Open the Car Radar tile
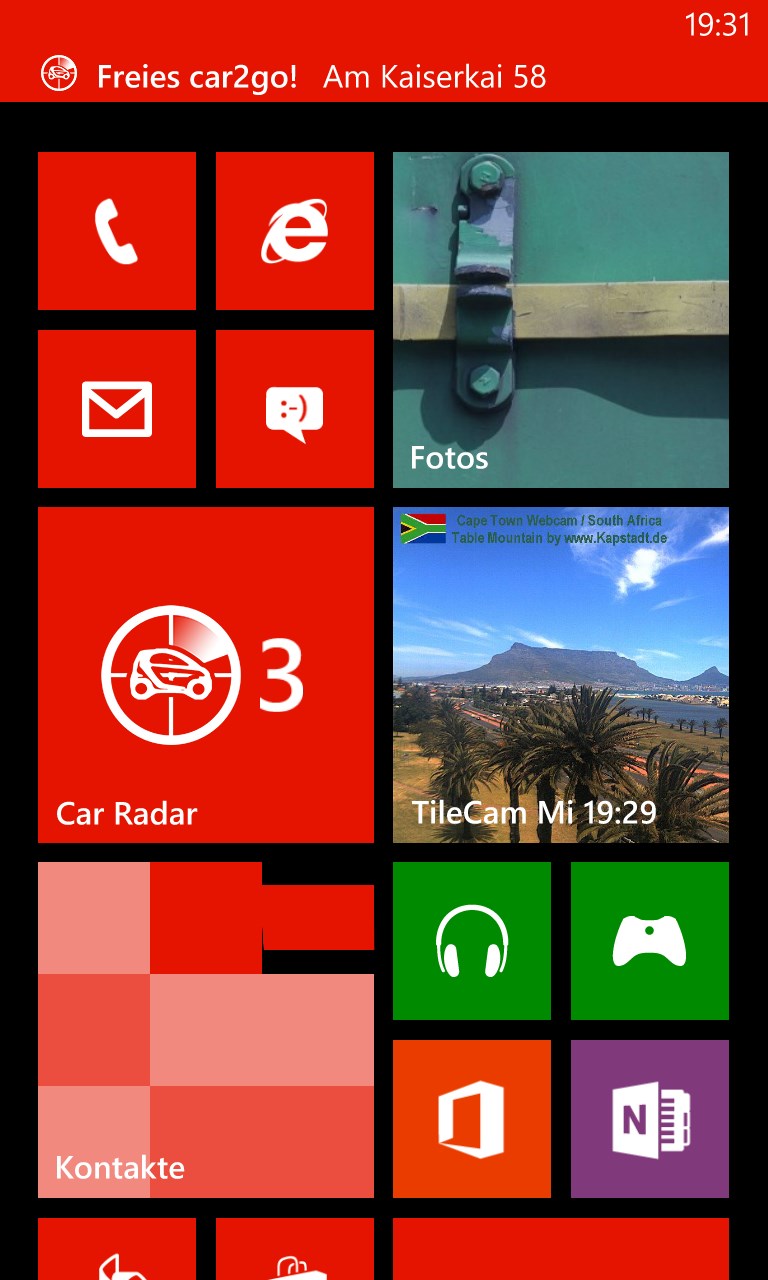768x1280 pixels. click(206, 675)
